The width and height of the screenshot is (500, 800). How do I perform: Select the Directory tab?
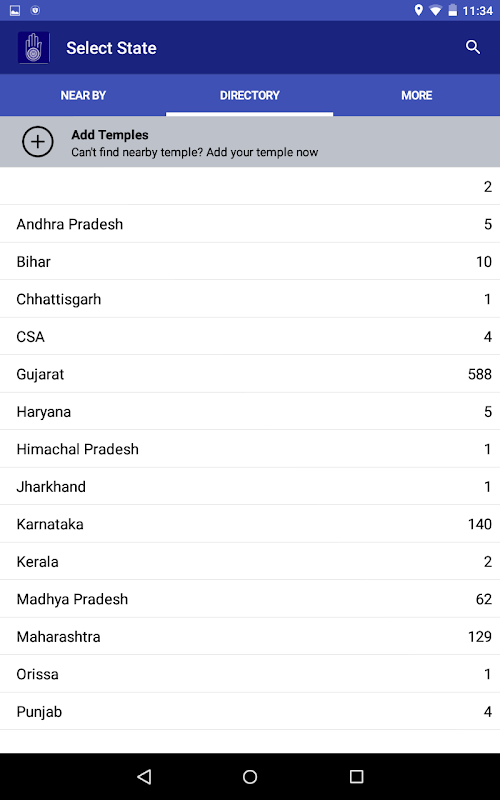(249, 95)
